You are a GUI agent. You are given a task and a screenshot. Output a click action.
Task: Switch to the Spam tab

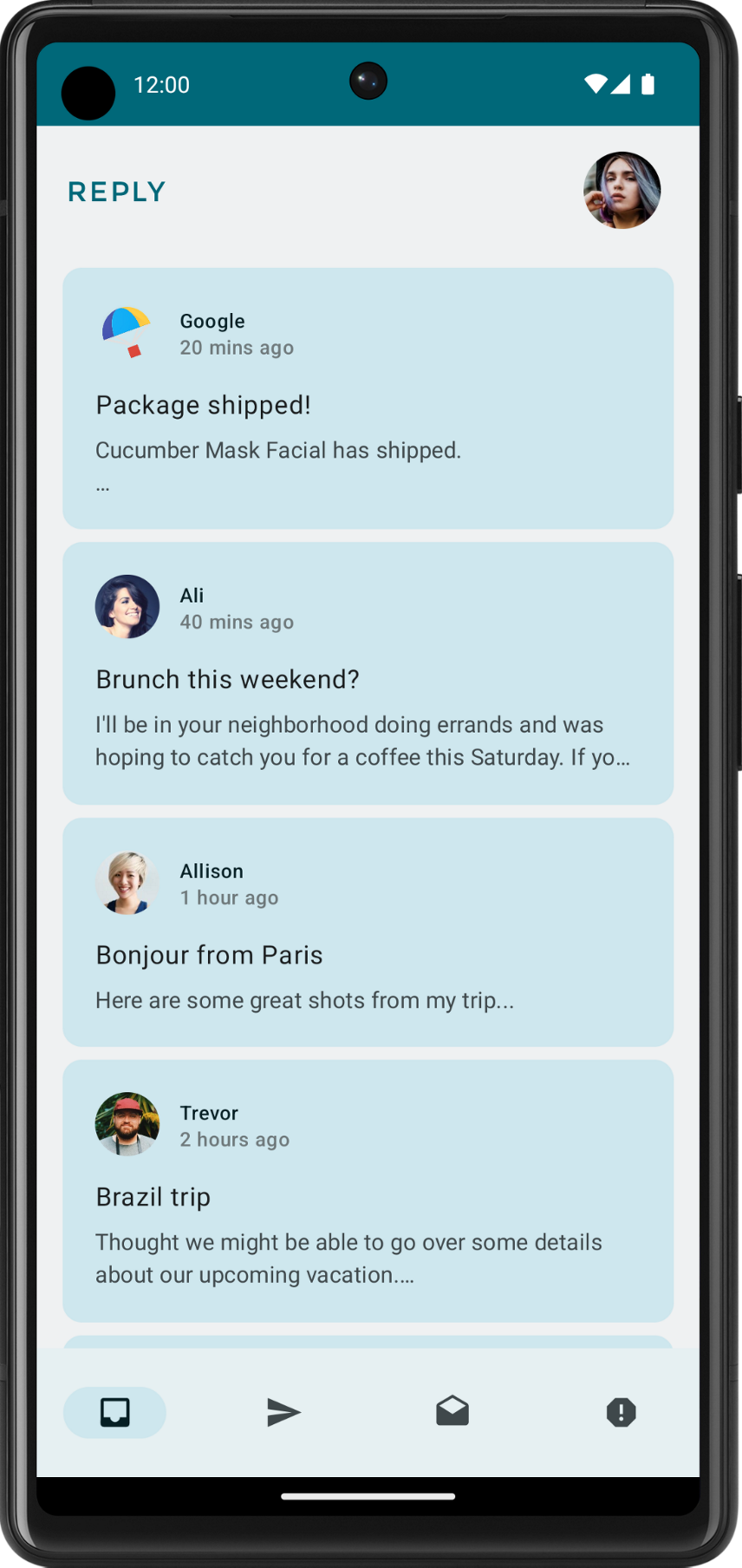621,1413
